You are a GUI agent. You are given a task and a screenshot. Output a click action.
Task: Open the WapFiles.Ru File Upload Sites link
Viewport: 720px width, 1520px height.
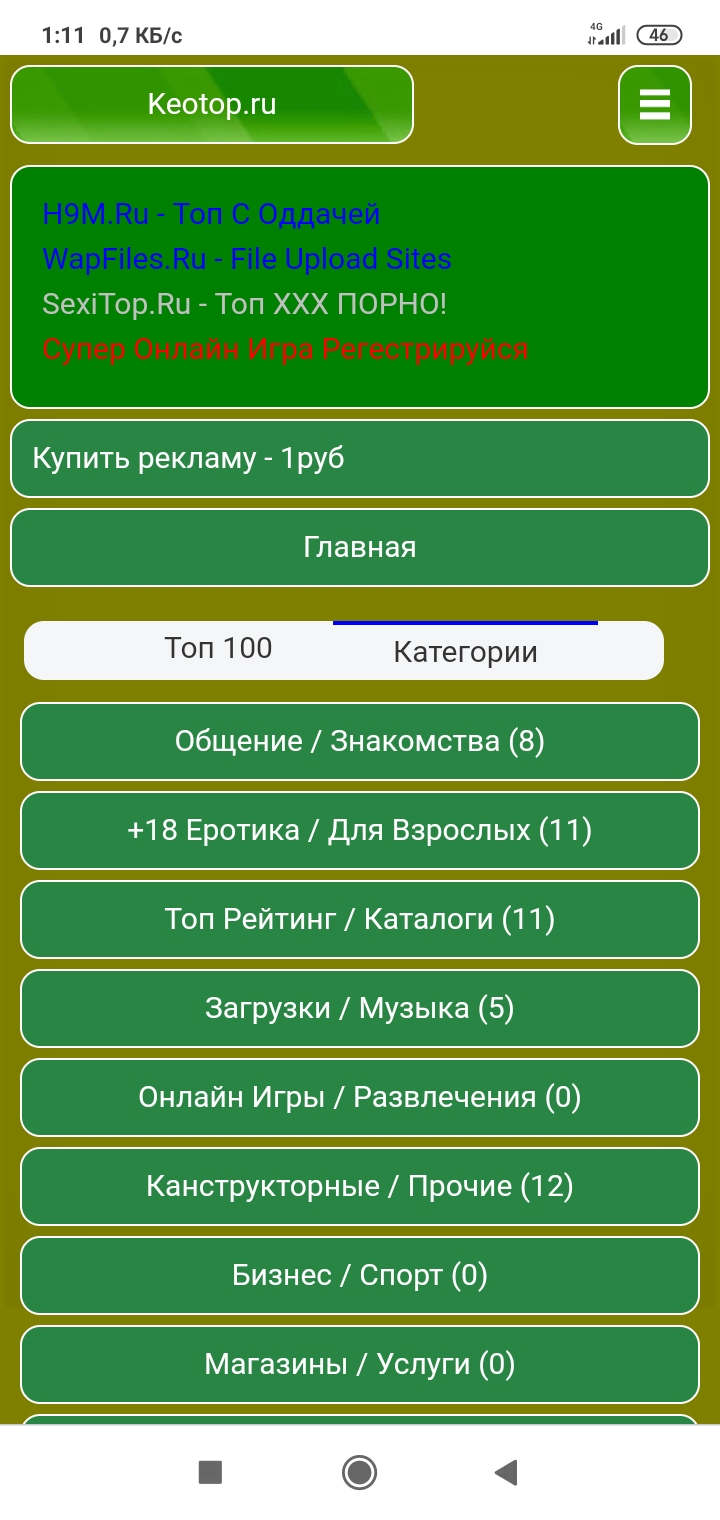tap(246, 259)
